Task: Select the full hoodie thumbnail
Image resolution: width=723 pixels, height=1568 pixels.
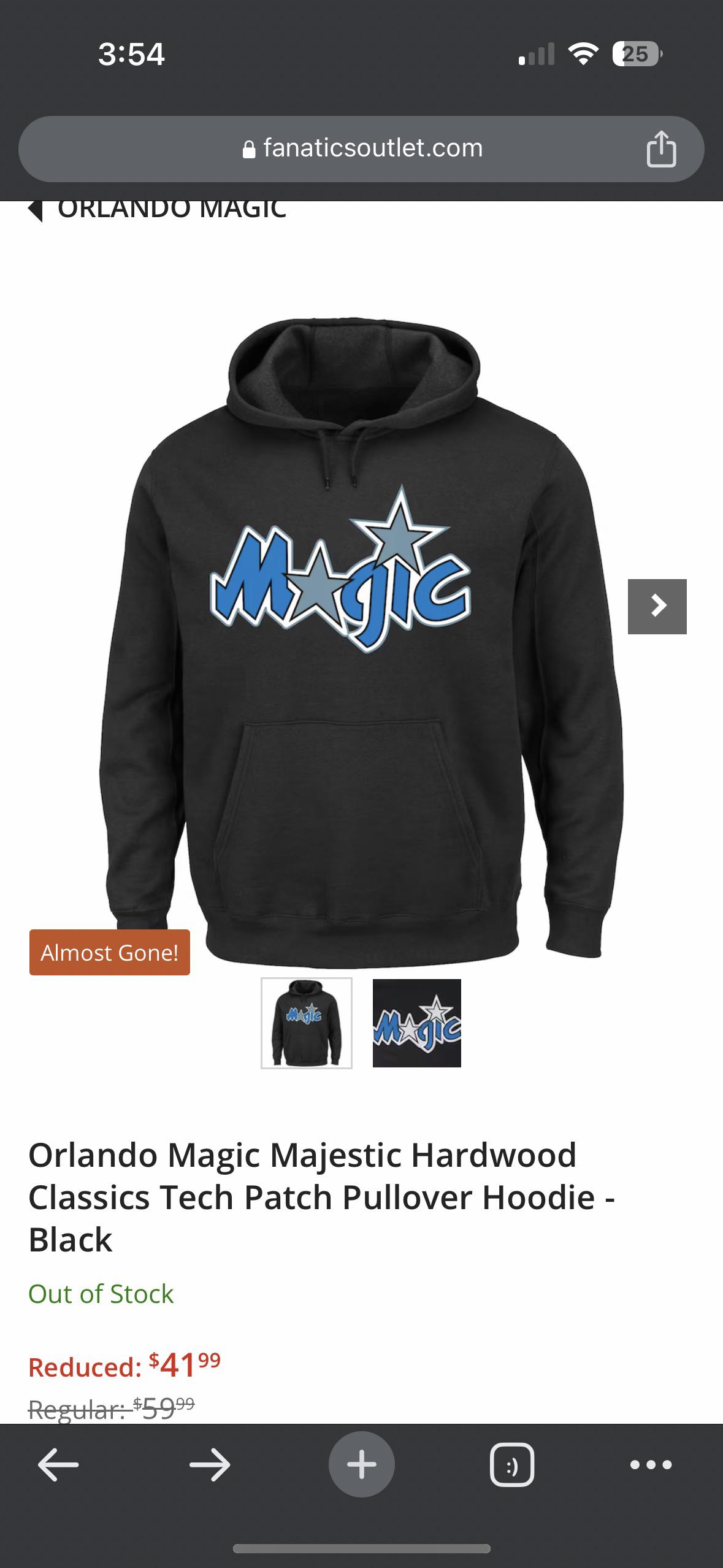Action: [306, 1023]
